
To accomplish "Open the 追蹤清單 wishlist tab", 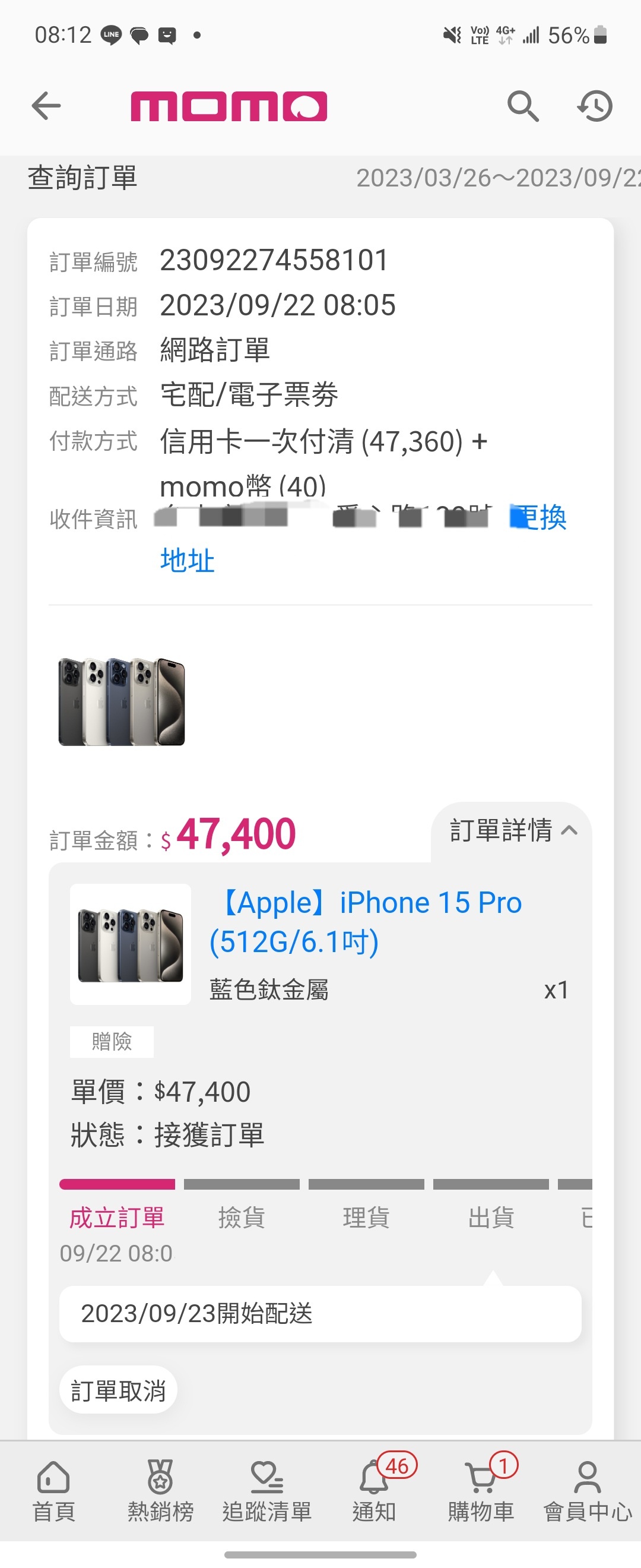I will [267, 1491].
